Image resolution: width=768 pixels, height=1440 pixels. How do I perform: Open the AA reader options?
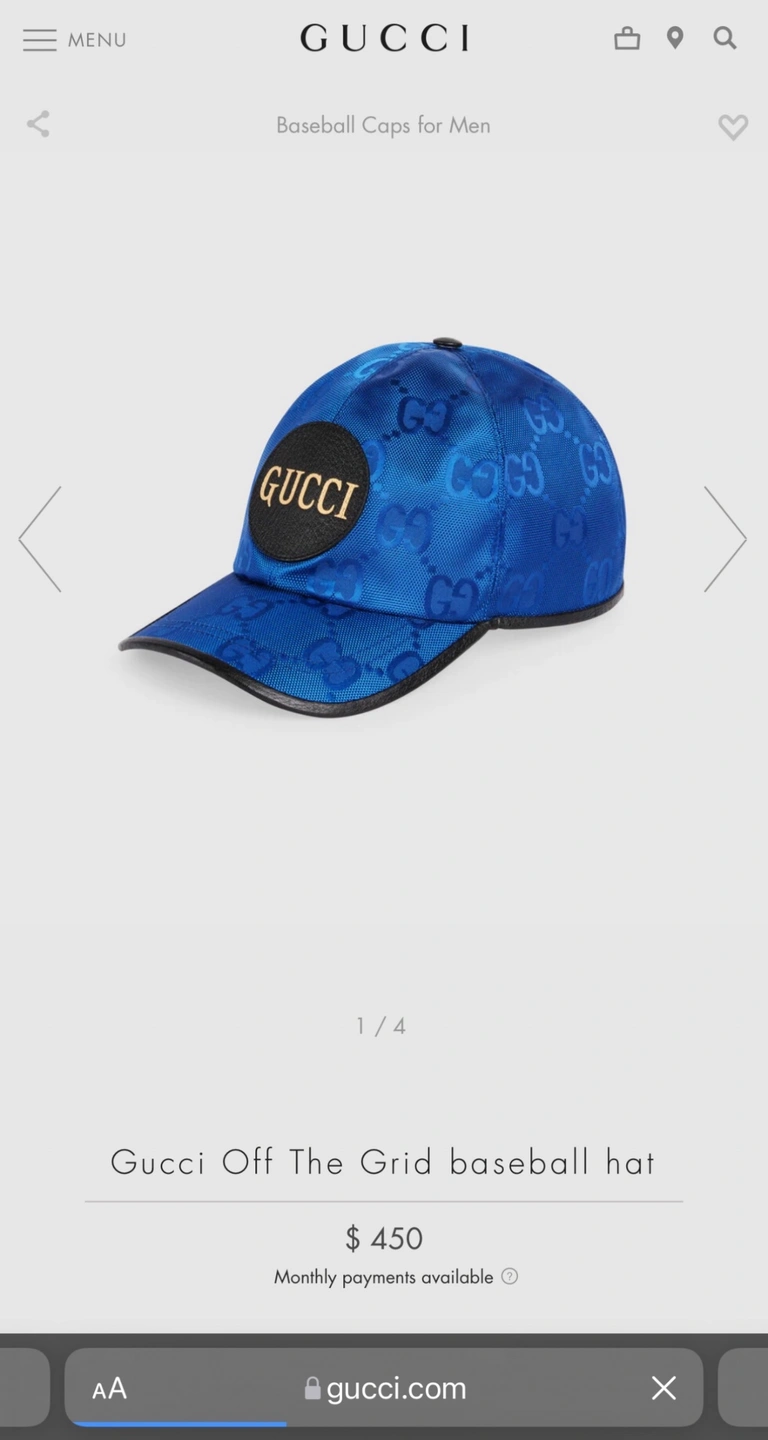[x=109, y=1388]
